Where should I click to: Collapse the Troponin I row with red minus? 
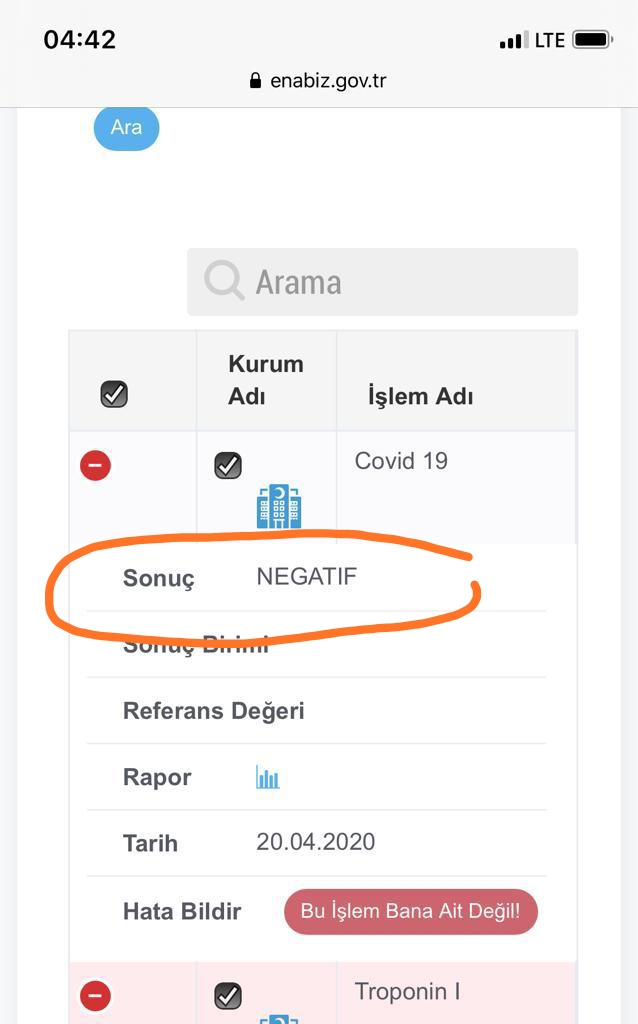pyautogui.click(x=95, y=996)
